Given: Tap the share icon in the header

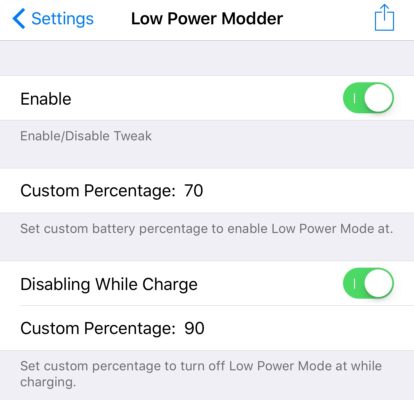Looking at the screenshot, I should coord(384,18).
